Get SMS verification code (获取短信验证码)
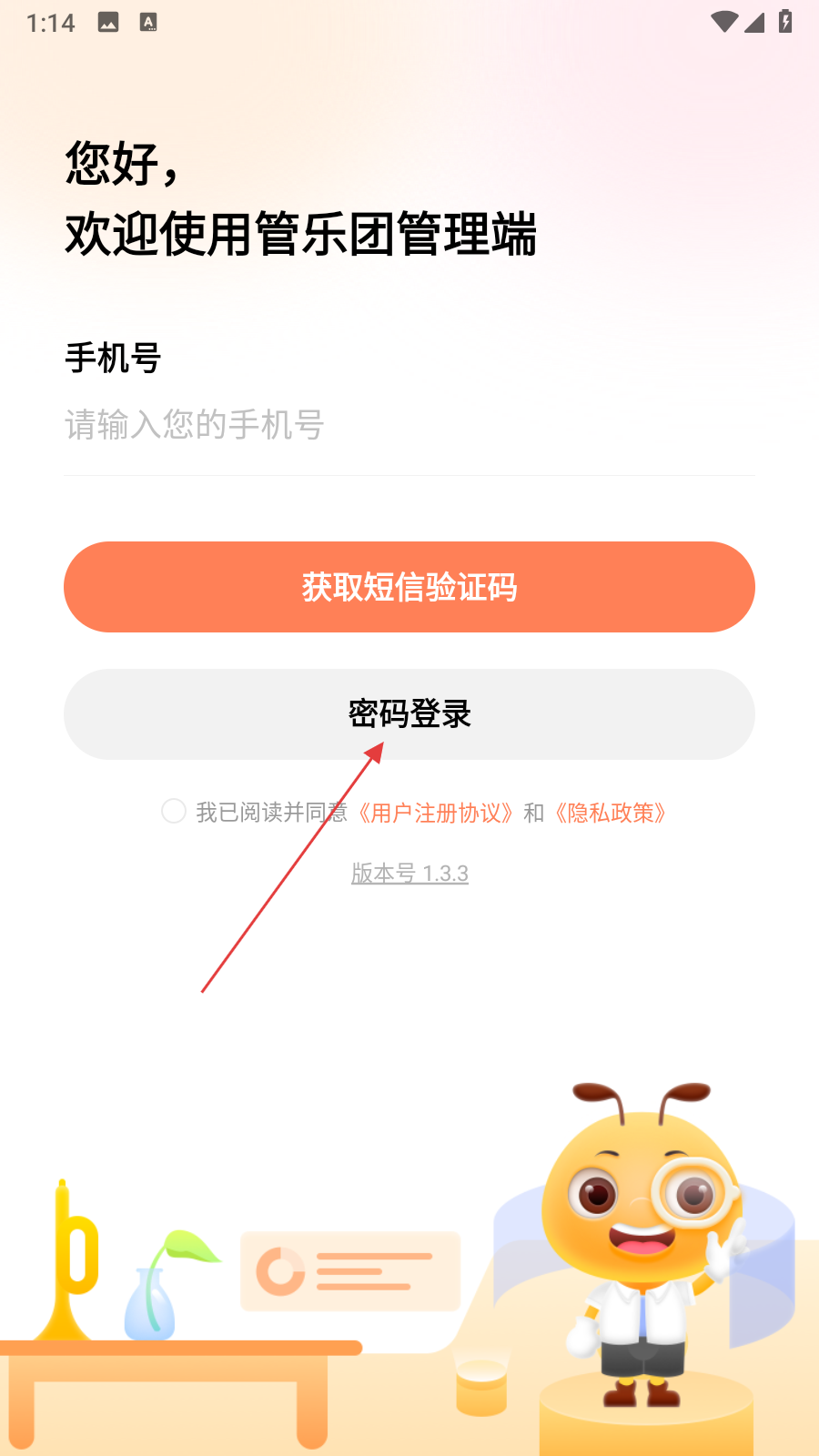Screen dimensions: 819x1456 coord(409,587)
